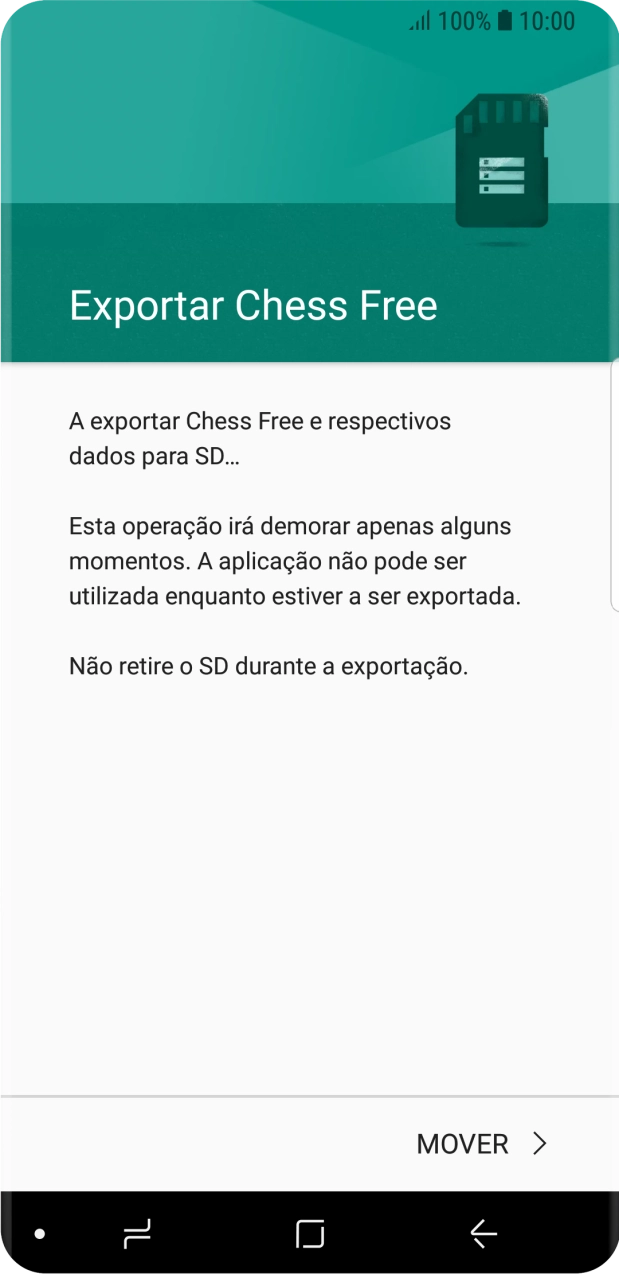
Task: Go to the home screen
Action: [310, 1234]
